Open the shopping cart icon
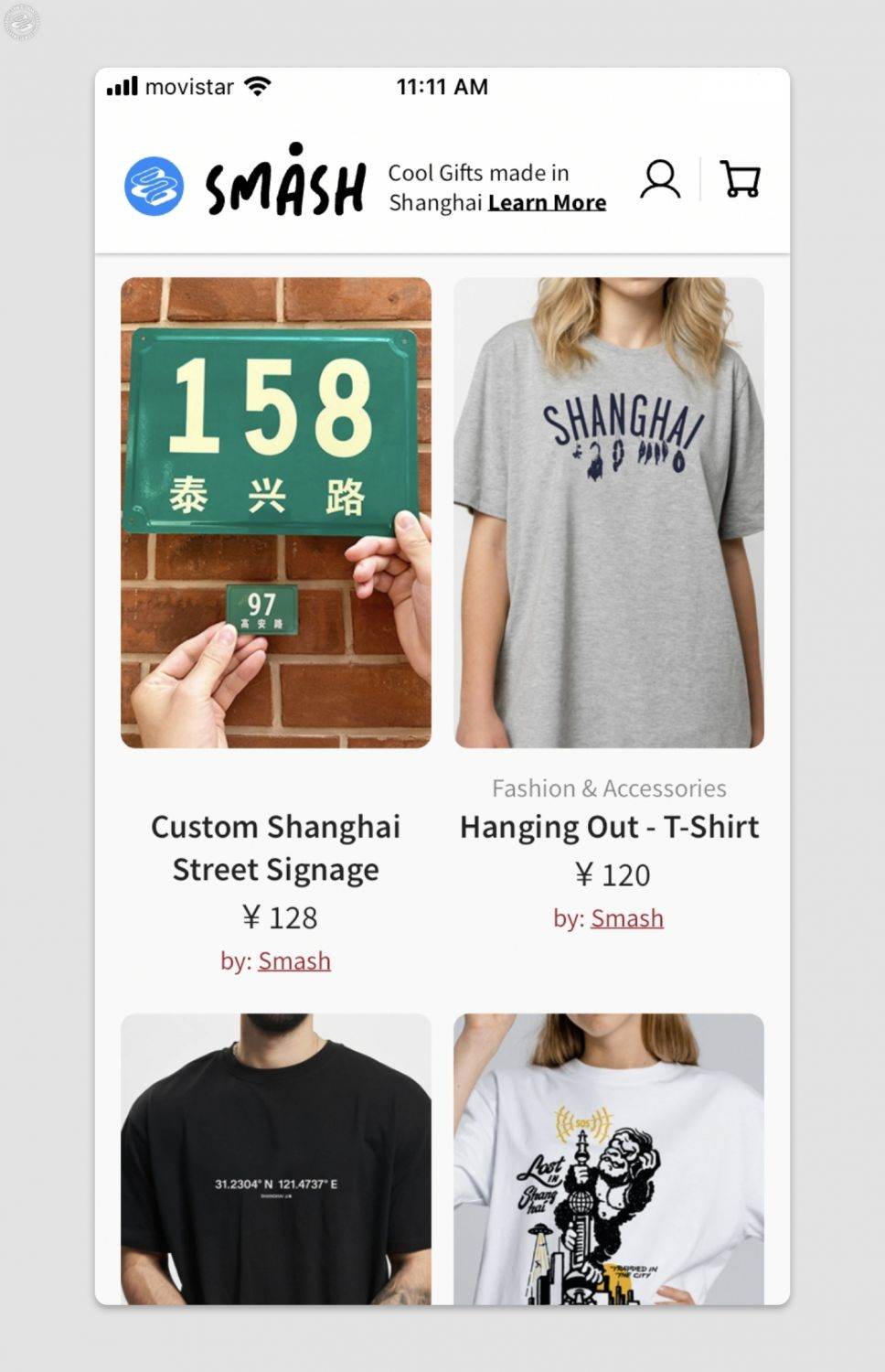The height and width of the screenshot is (1372, 885). coord(741,182)
